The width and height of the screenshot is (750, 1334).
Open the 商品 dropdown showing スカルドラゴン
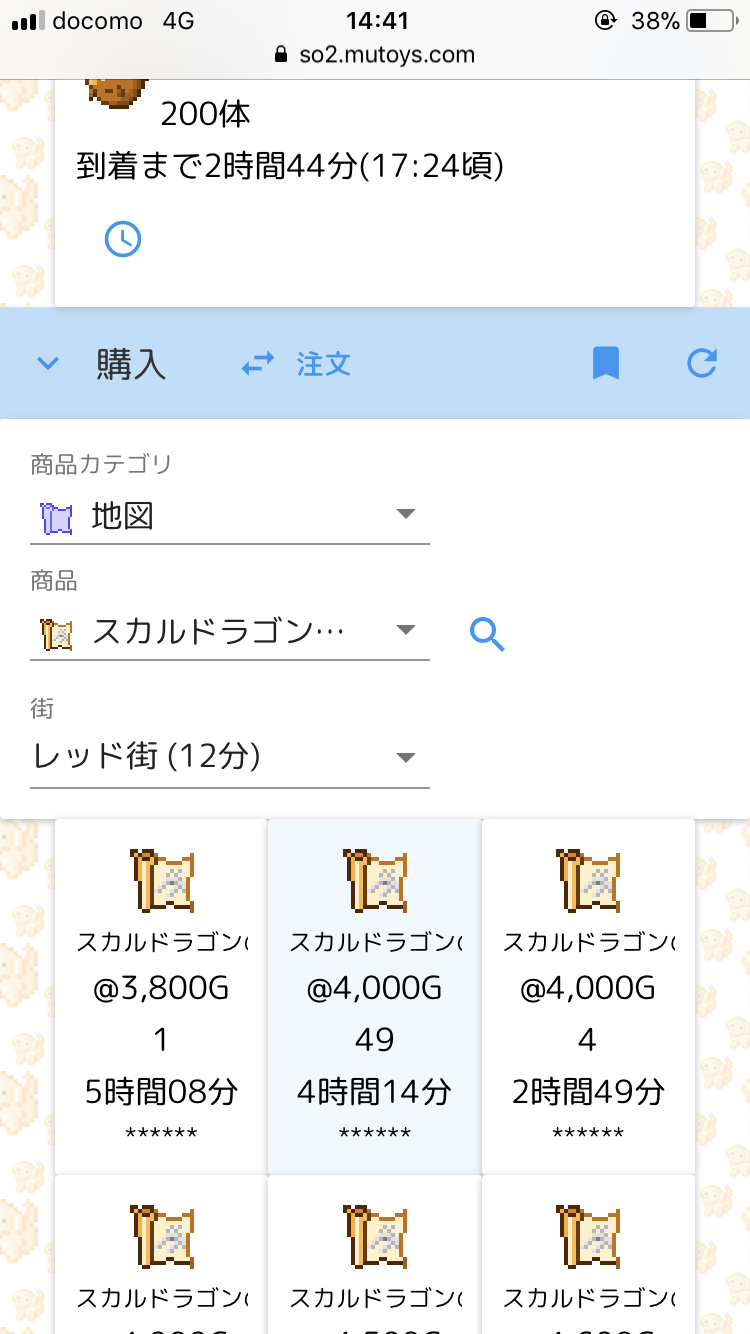point(230,632)
